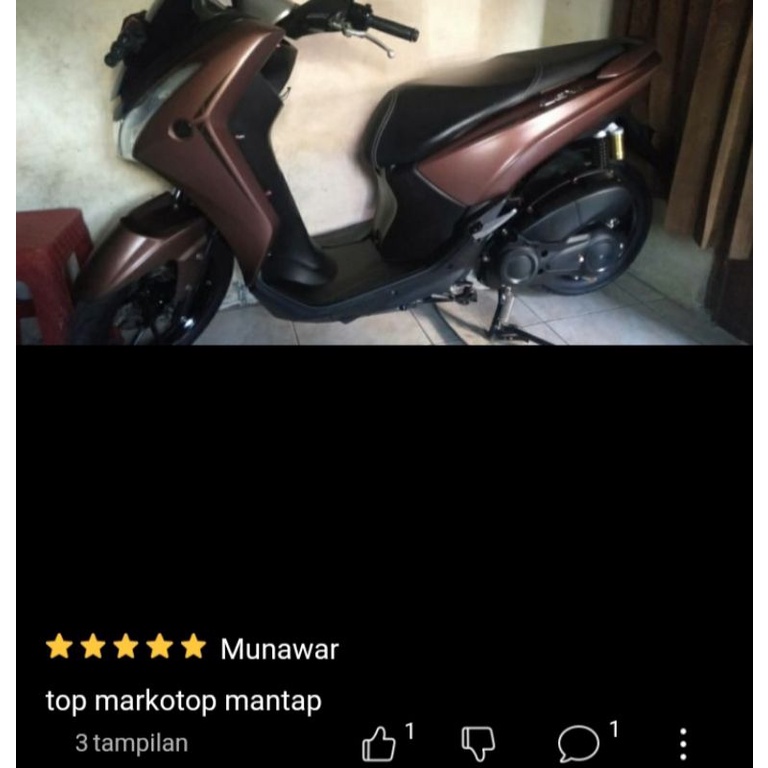Screen dimensions: 768x768
Task: Open the three-dot overflow menu
Action: coord(683,744)
